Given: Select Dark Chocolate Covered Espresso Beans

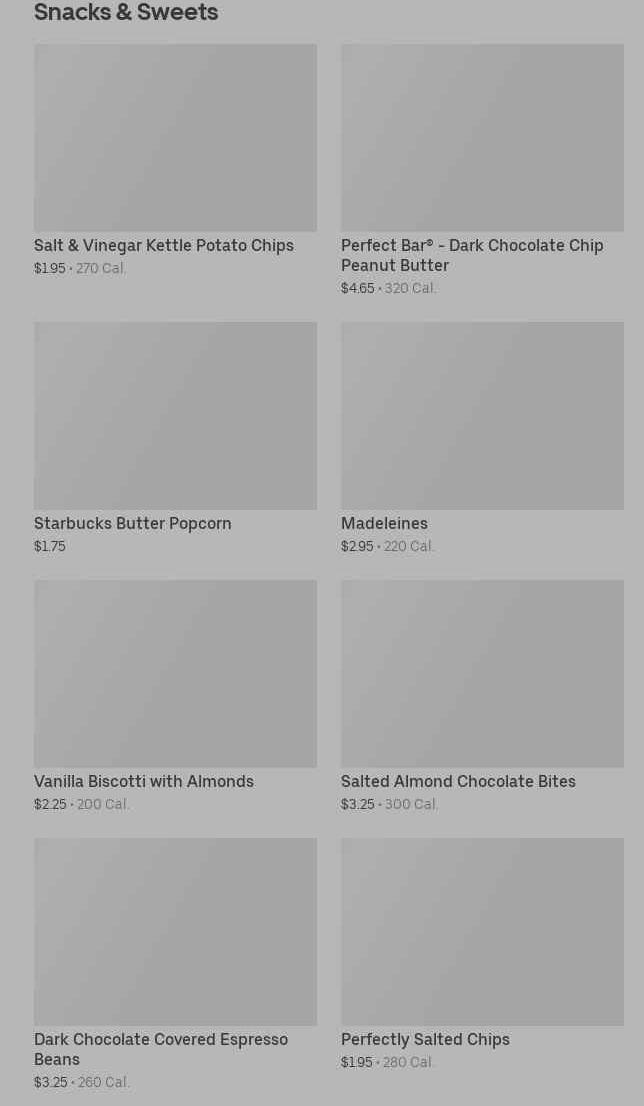Looking at the screenshot, I should click(x=175, y=964).
